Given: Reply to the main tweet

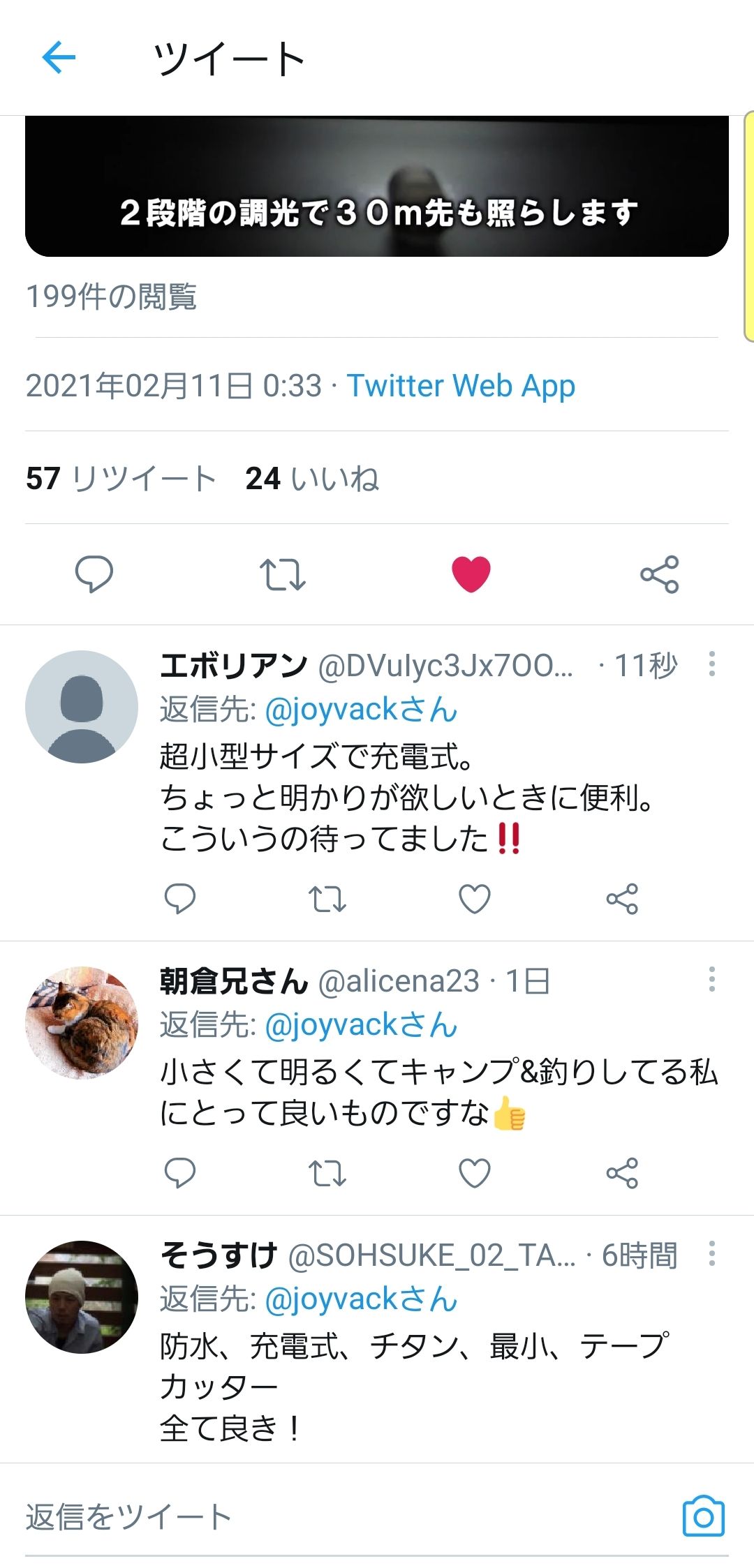Looking at the screenshot, I should (x=94, y=574).
